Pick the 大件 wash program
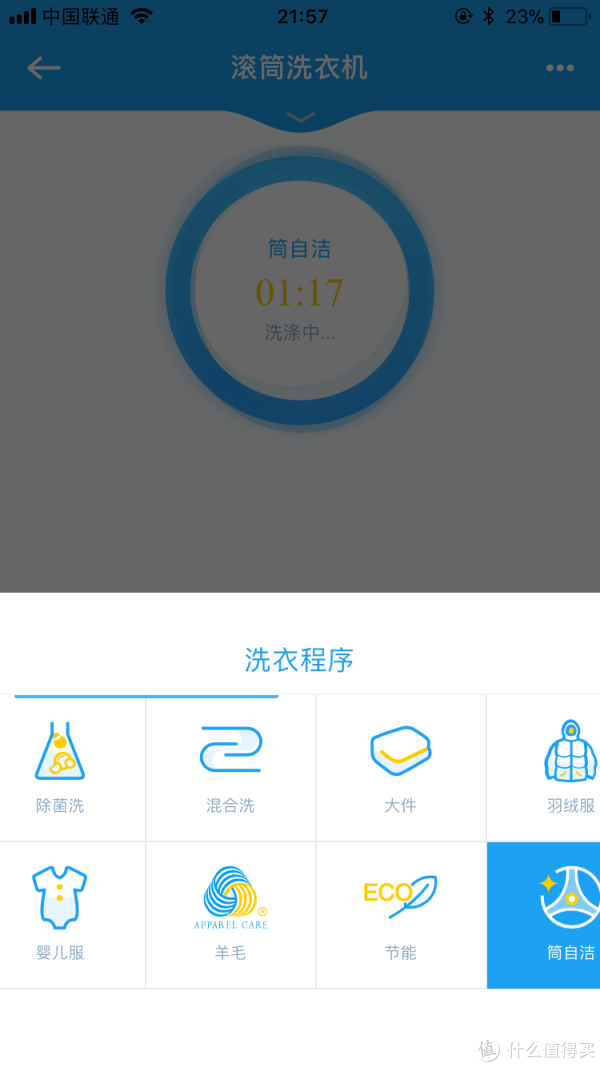600x1067 pixels. click(x=401, y=768)
